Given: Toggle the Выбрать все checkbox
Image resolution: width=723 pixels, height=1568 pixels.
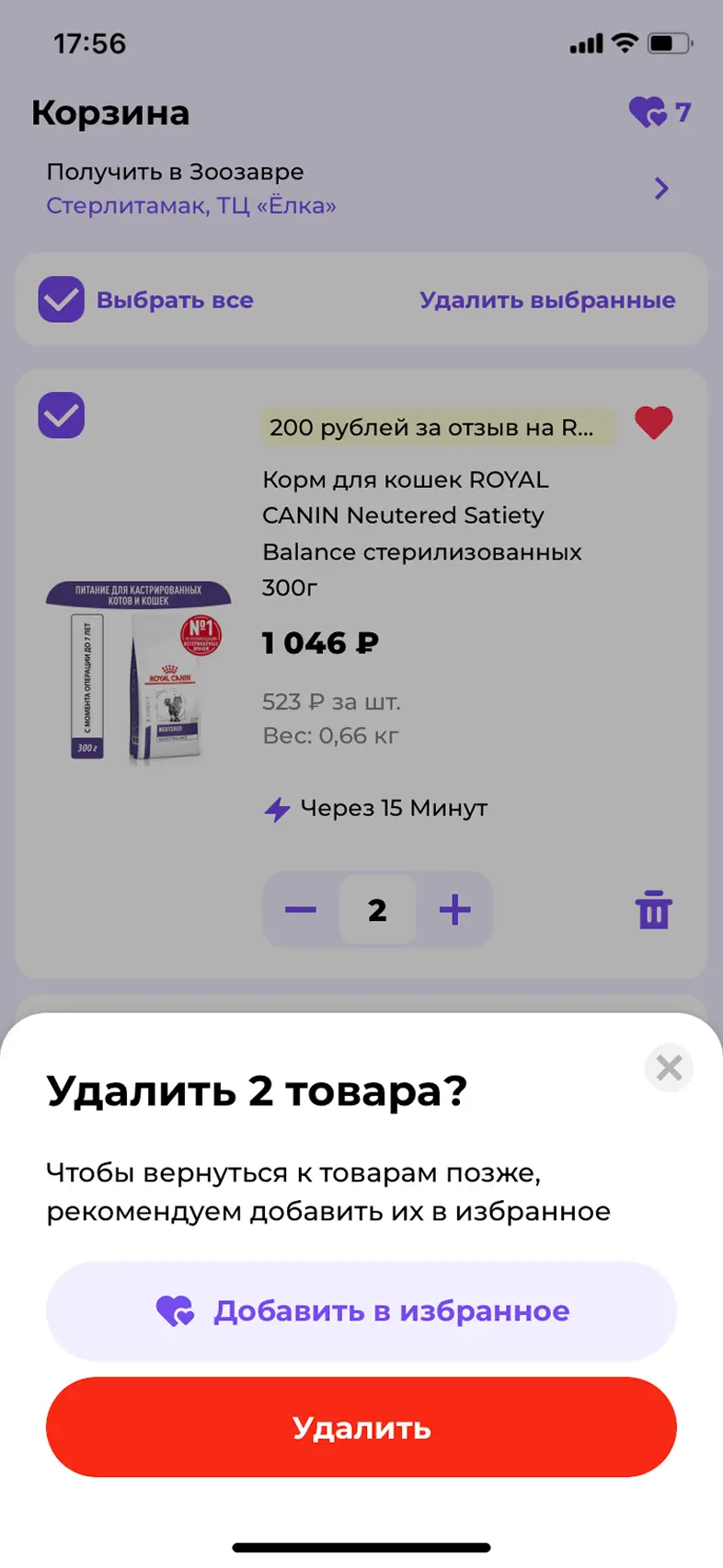Looking at the screenshot, I should (x=62, y=300).
